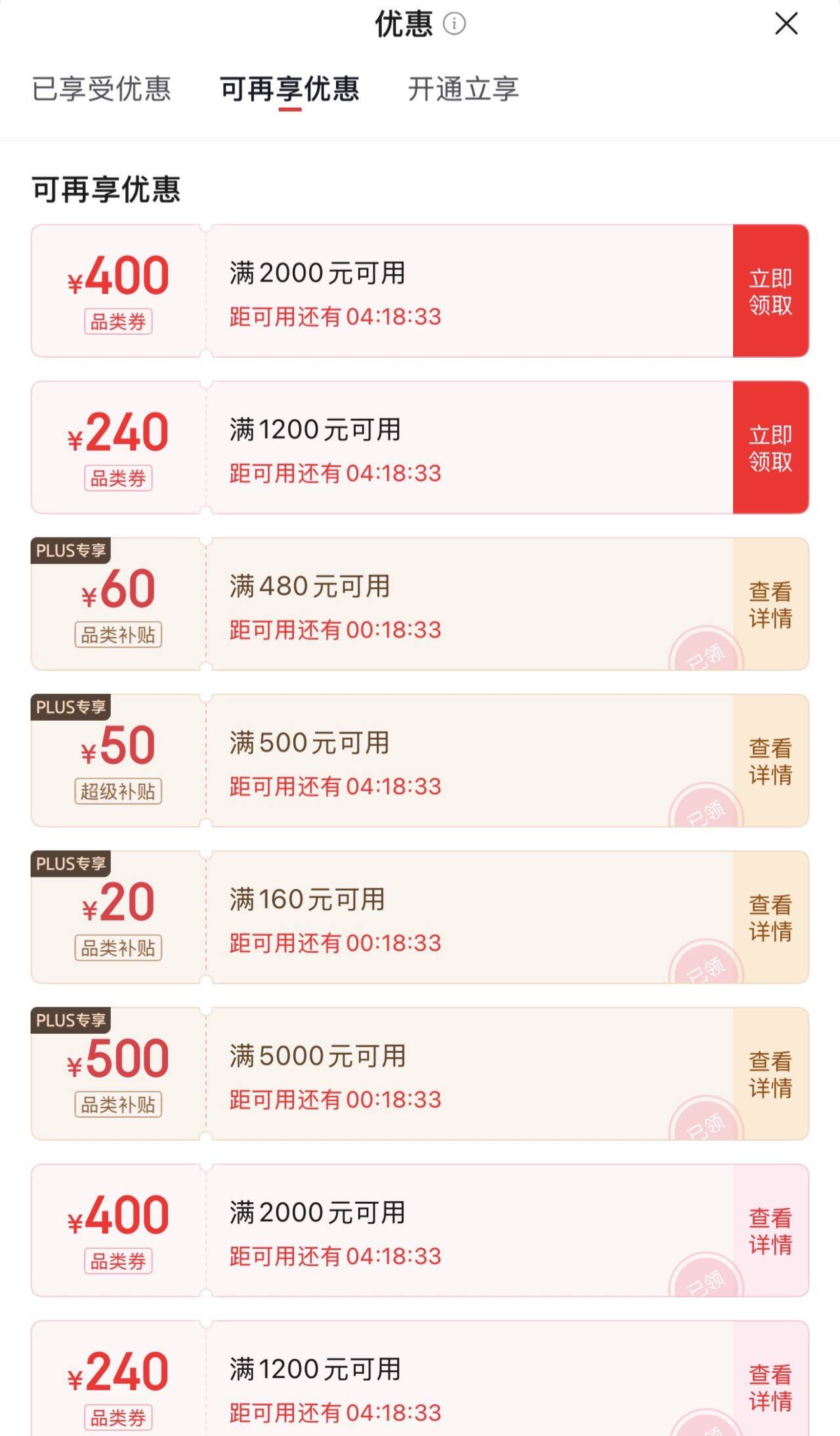Claim the ¥400 coupon with 立即领取
This screenshot has height=1436, width=840.
pos(770,291)
